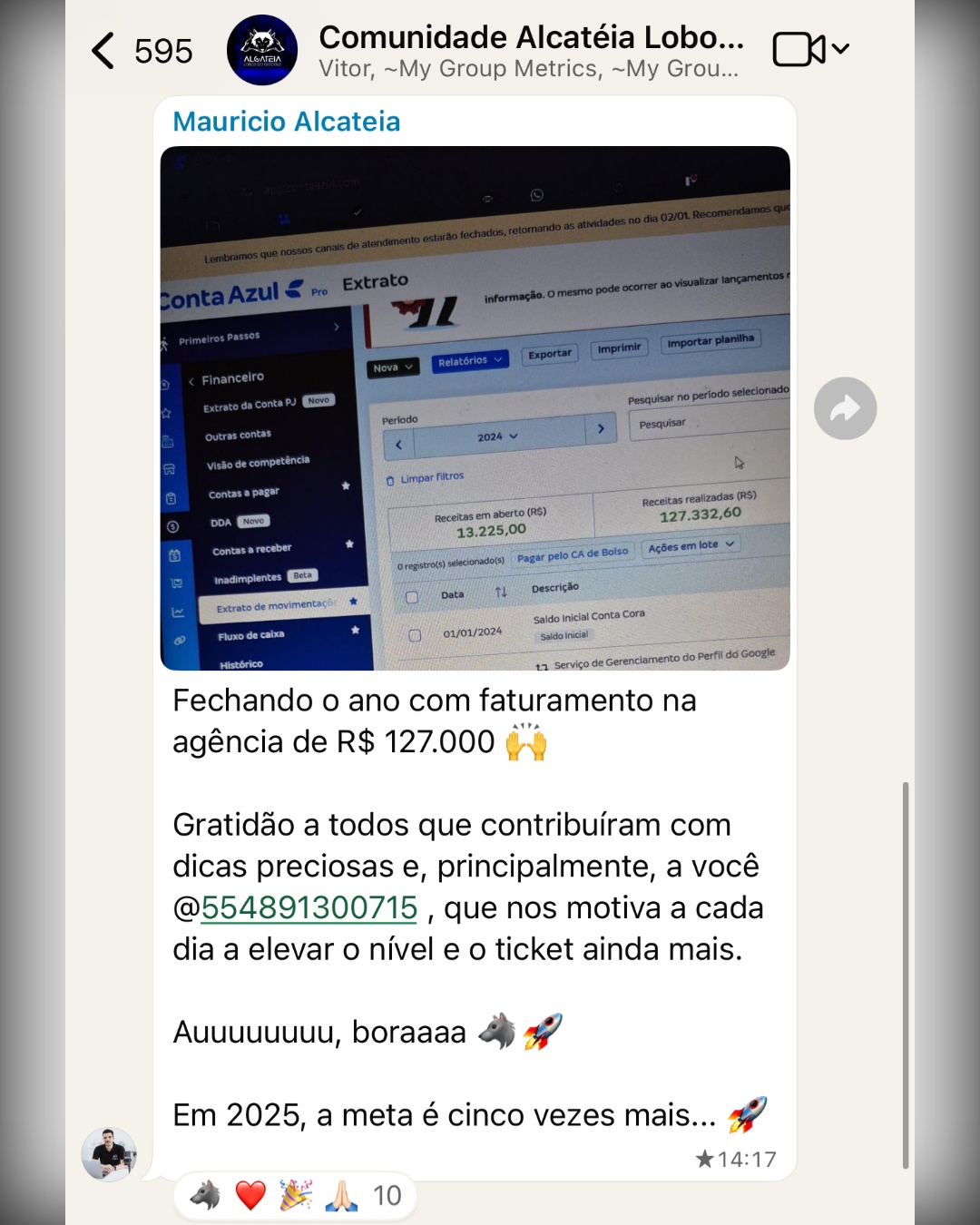
Task: Expand the call options chevron
Action: [841, 48]
